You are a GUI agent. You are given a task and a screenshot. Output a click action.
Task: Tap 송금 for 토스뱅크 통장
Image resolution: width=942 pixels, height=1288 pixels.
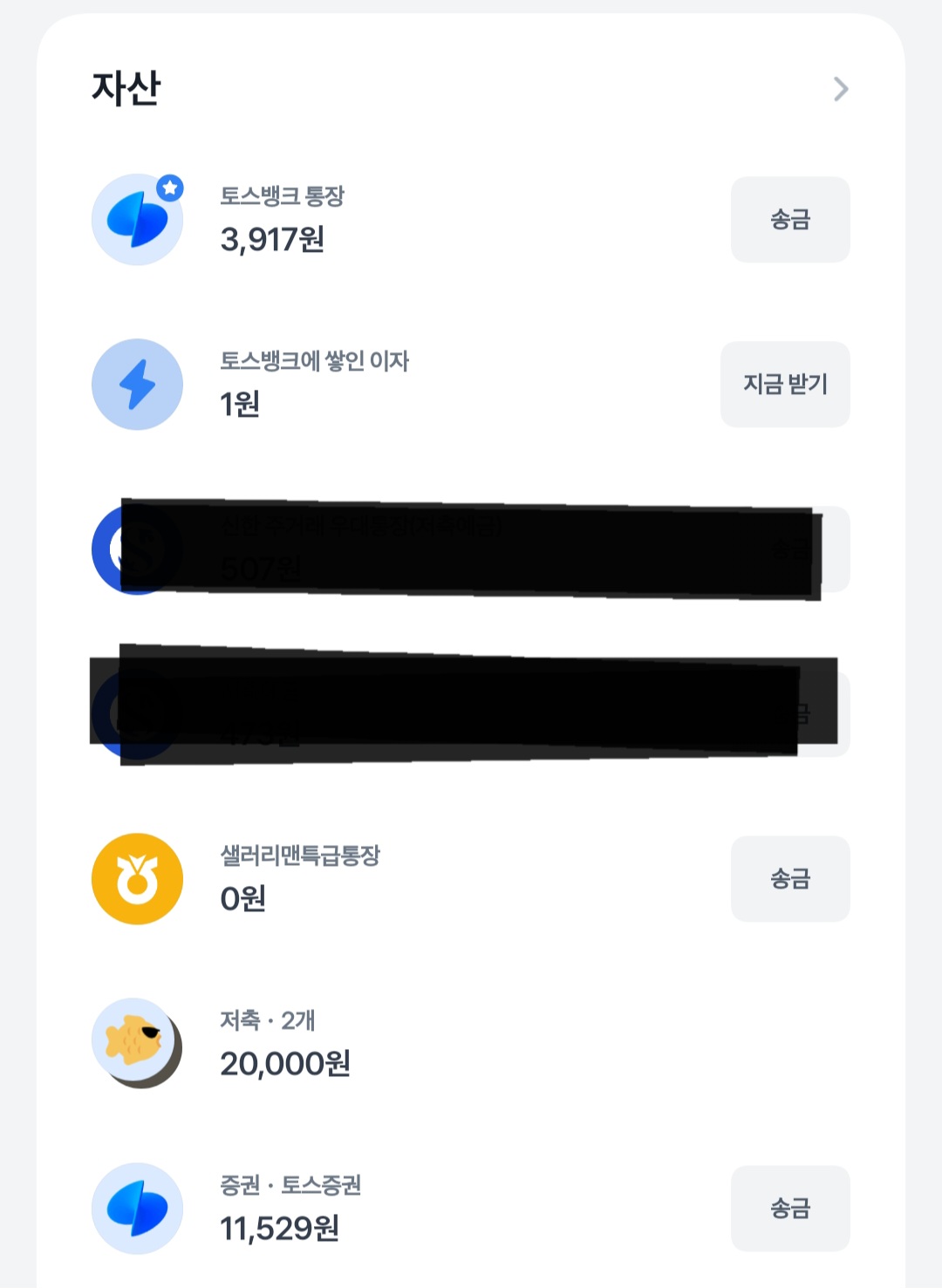coord(789,220)
